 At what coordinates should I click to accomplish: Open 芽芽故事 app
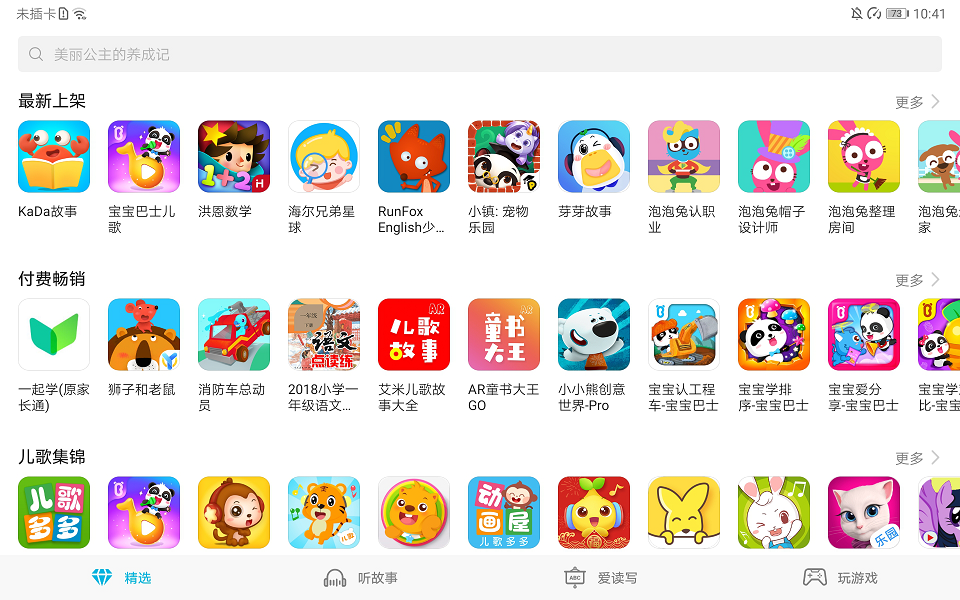pos(594,157)
